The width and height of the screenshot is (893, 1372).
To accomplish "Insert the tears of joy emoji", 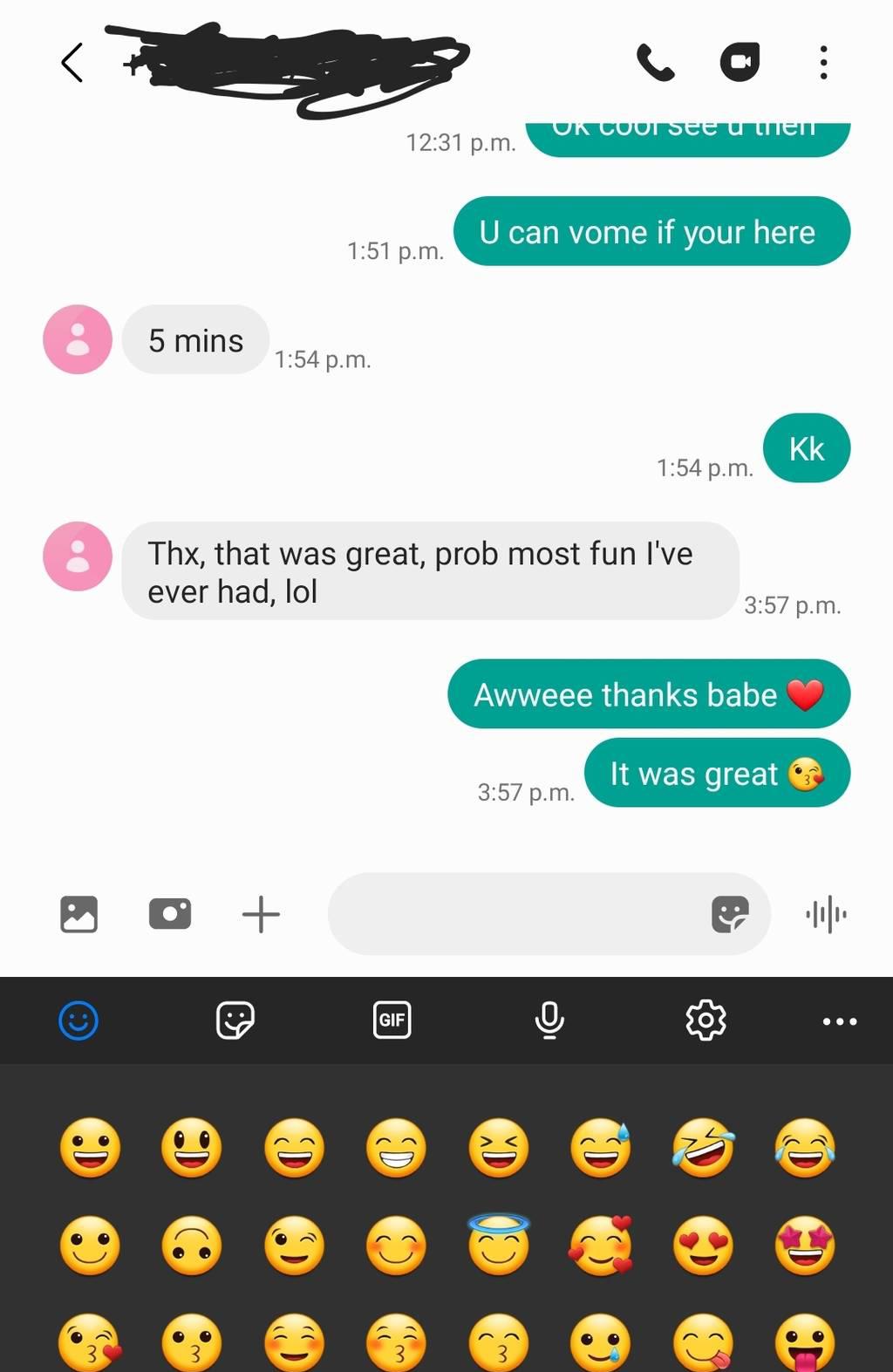I will tap(805, 1148).
